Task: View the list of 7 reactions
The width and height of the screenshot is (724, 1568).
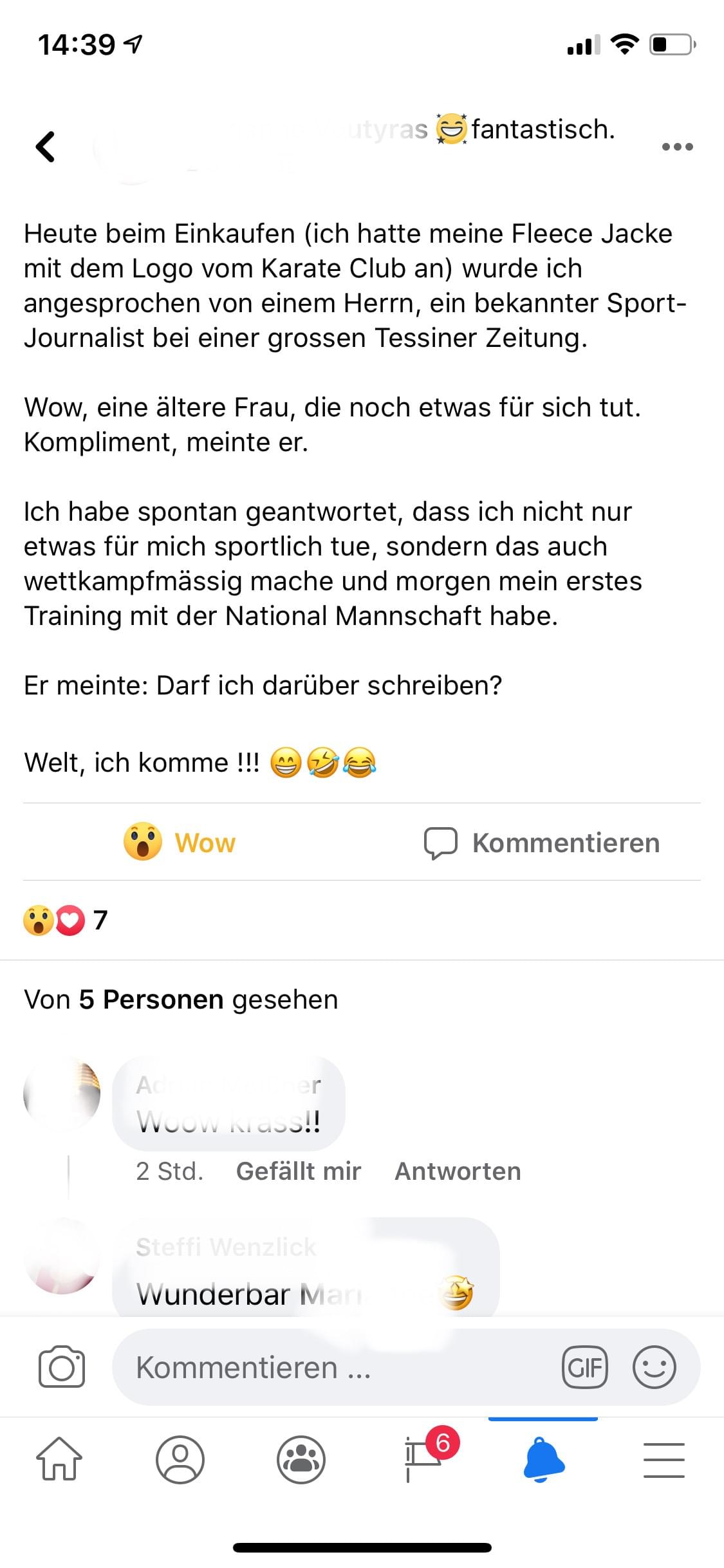Action: (64, 920)
